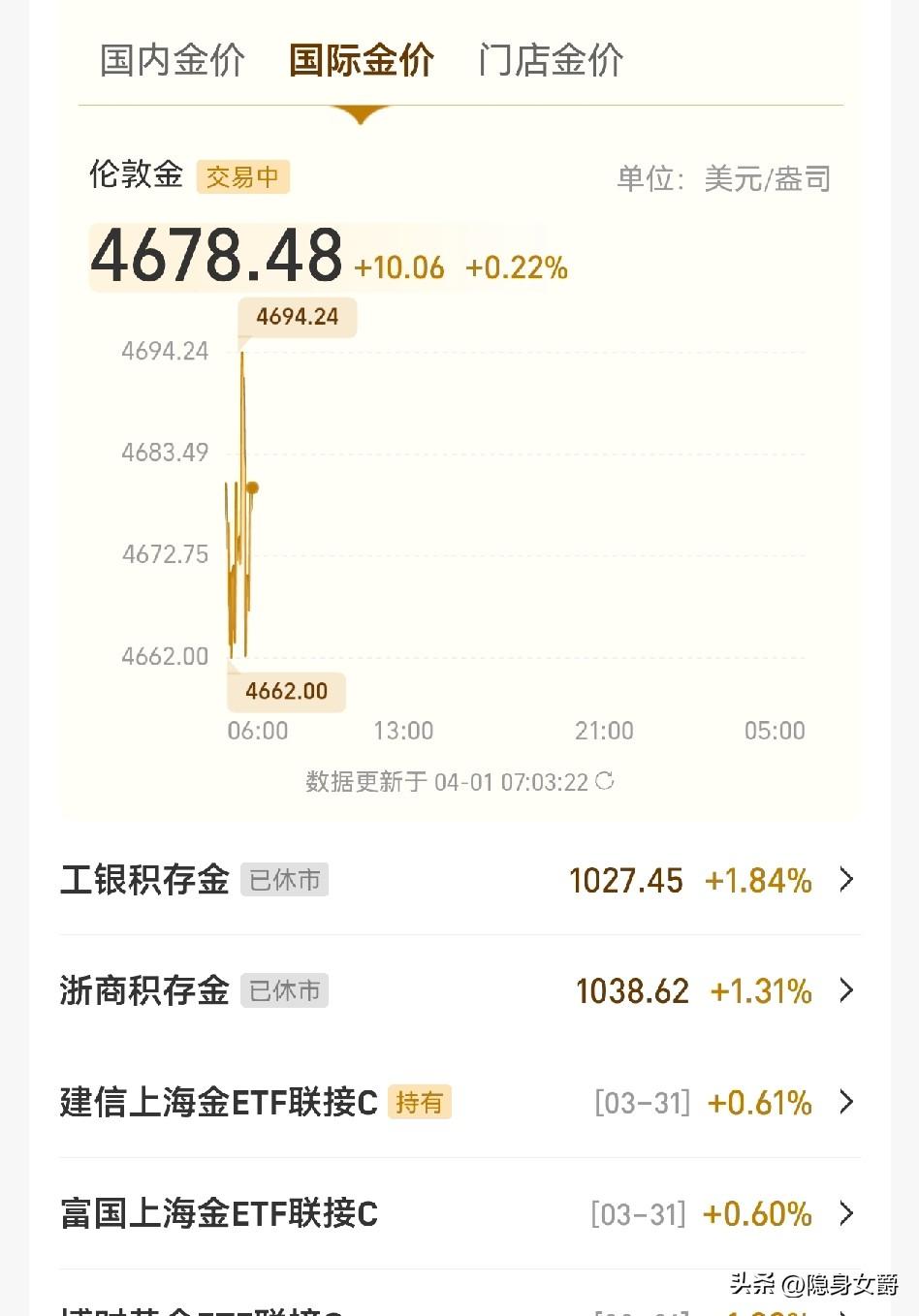Click the chevron beside 富国上海金ETF联接C
919x1316 pixels.
click(x=845, y=1213)
